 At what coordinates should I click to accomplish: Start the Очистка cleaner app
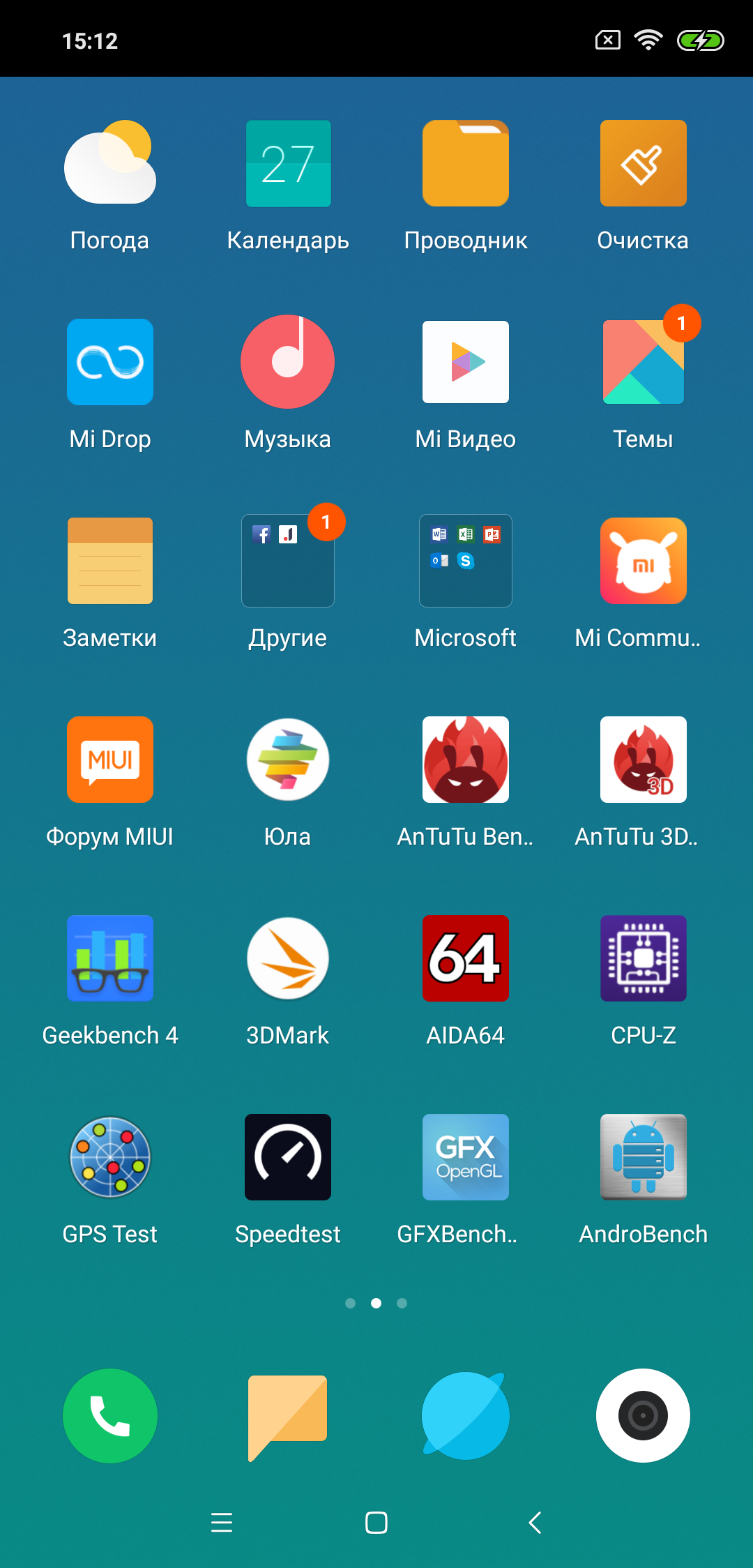pyautogui.click(x=643, y=164)
